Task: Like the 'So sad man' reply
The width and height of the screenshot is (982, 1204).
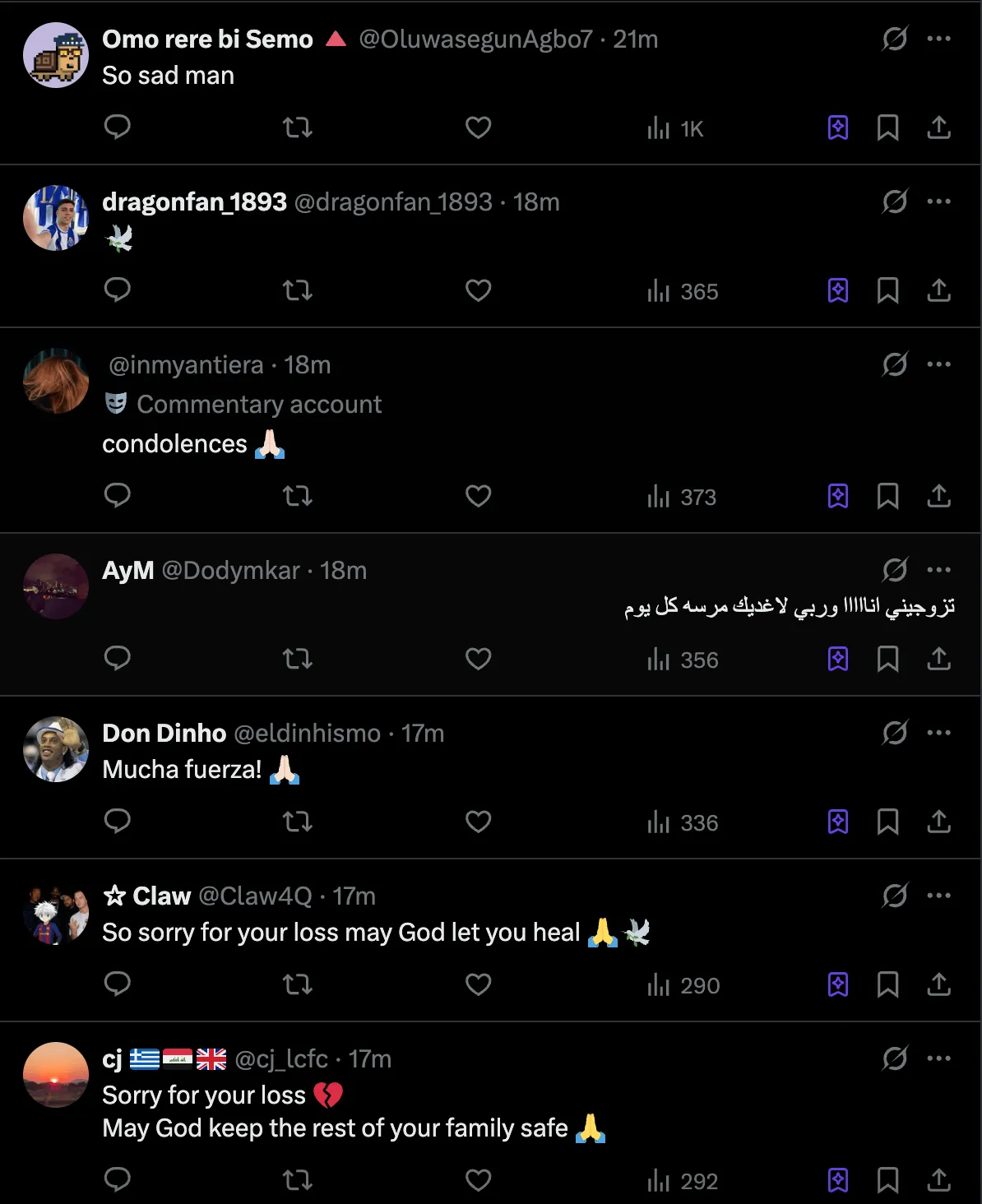Action: (x=478, y=127)
